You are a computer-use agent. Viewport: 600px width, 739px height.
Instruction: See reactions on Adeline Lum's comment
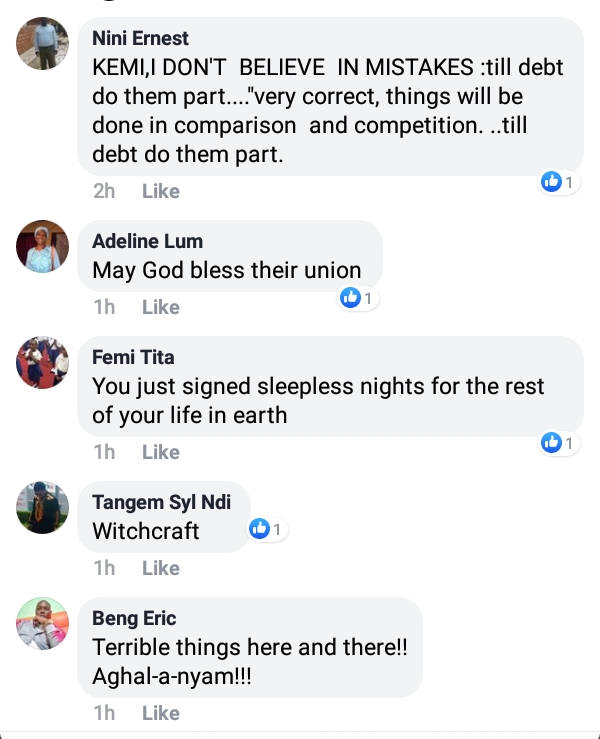358,298
